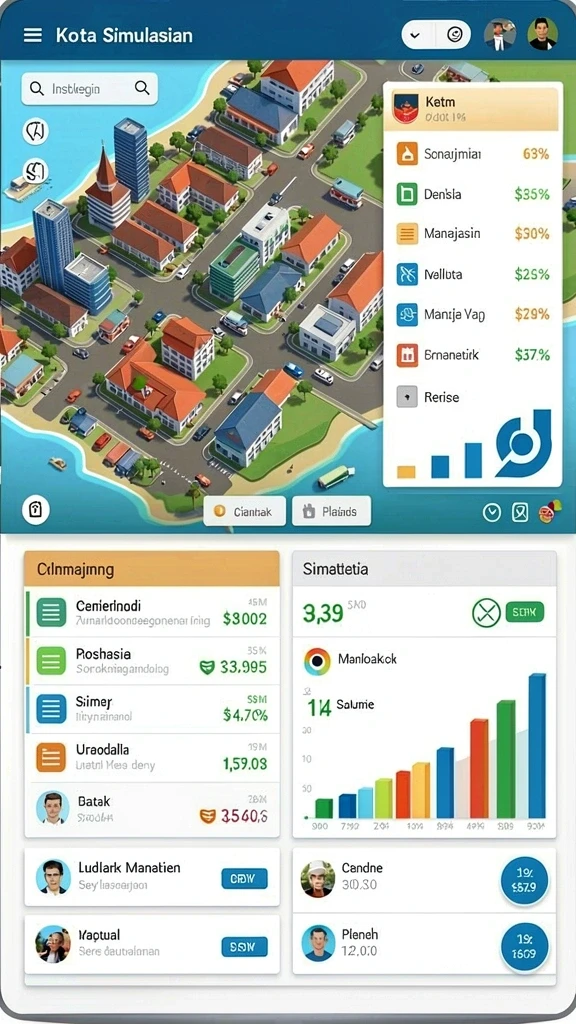The width and height of the screenshot is (576, 1024).
Task: Tap the lock icon at the map's bottom-left
Action: 35,510
